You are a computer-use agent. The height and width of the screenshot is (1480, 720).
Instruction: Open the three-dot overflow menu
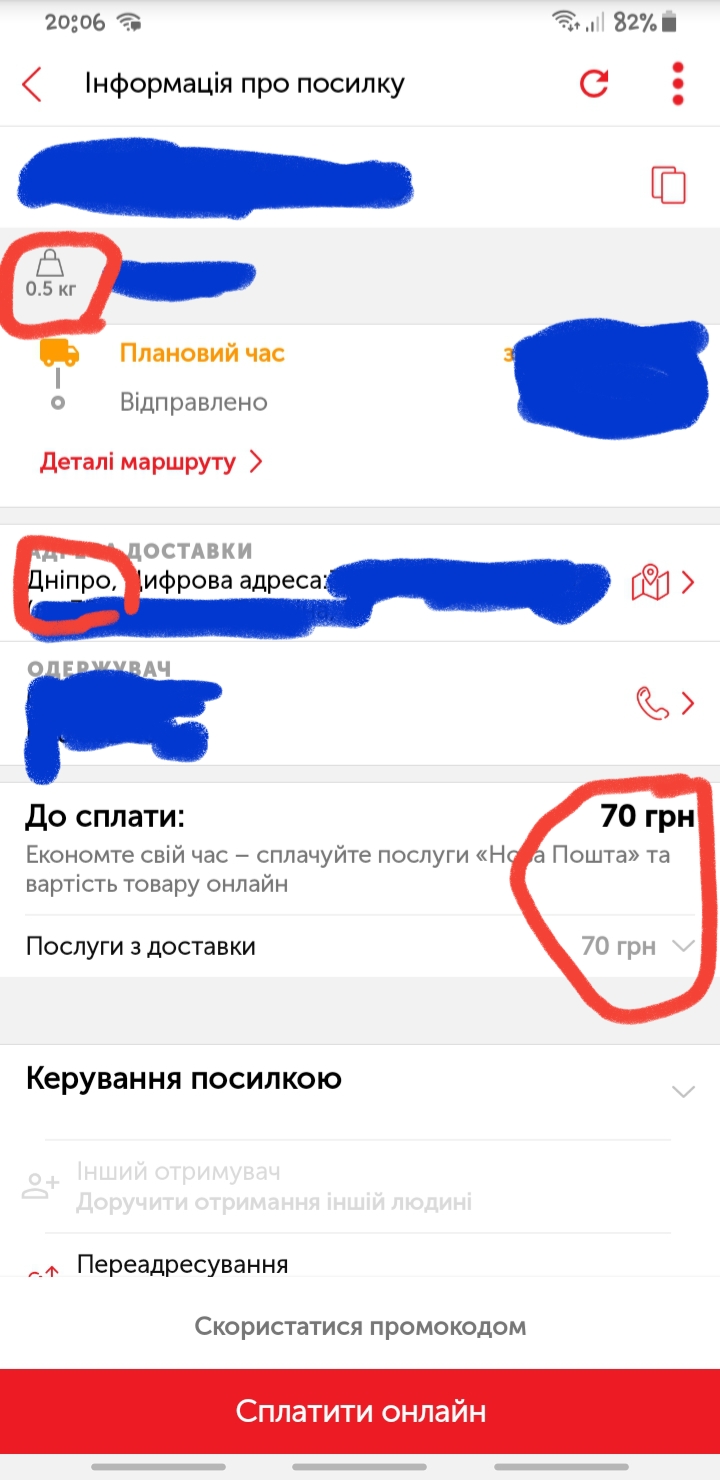678,84
